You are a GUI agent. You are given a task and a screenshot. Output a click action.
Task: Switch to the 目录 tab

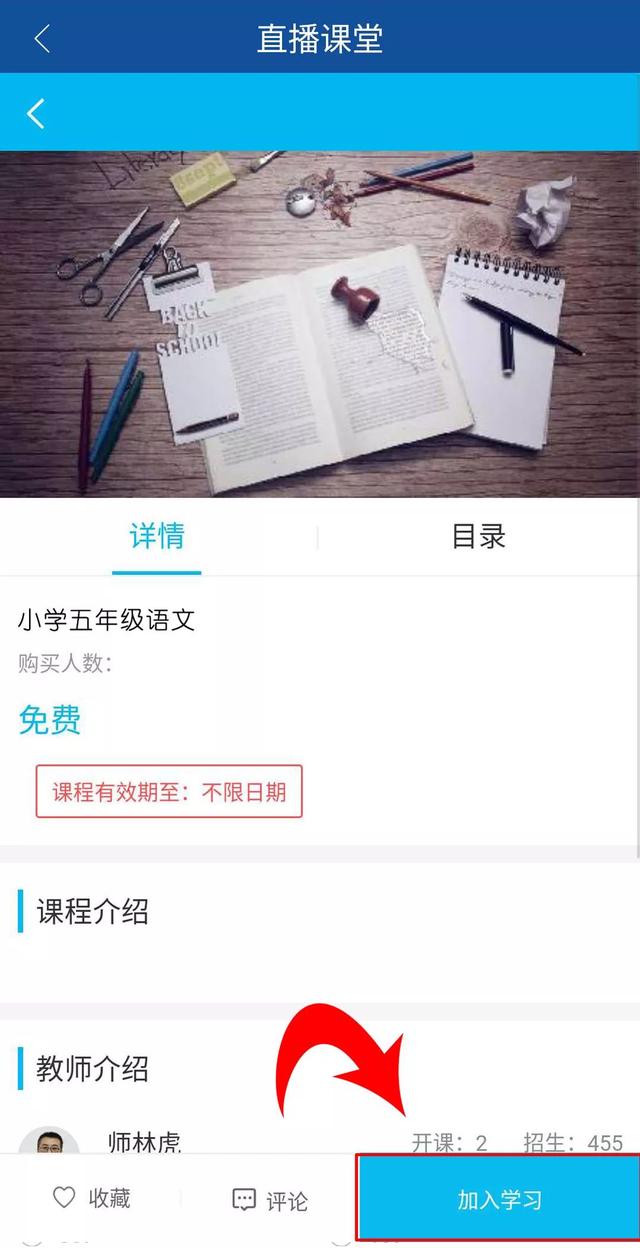coord(479,537)
